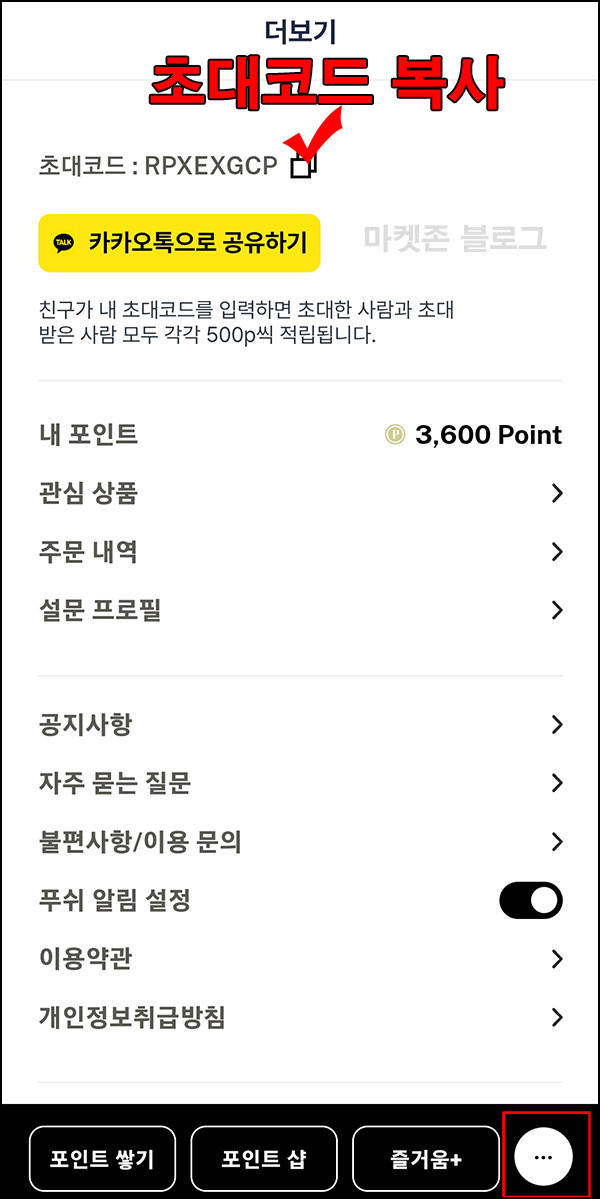Share via 카카오톡으로 공유하기 button
This screenshot has width=600, height=1199.
pos(179,243)
